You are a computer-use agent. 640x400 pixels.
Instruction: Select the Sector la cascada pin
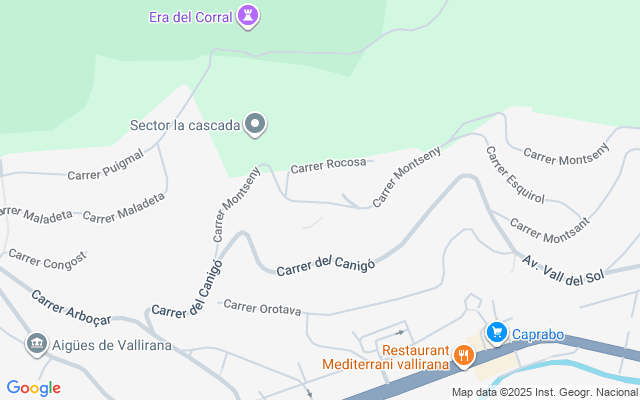[256, 125]
